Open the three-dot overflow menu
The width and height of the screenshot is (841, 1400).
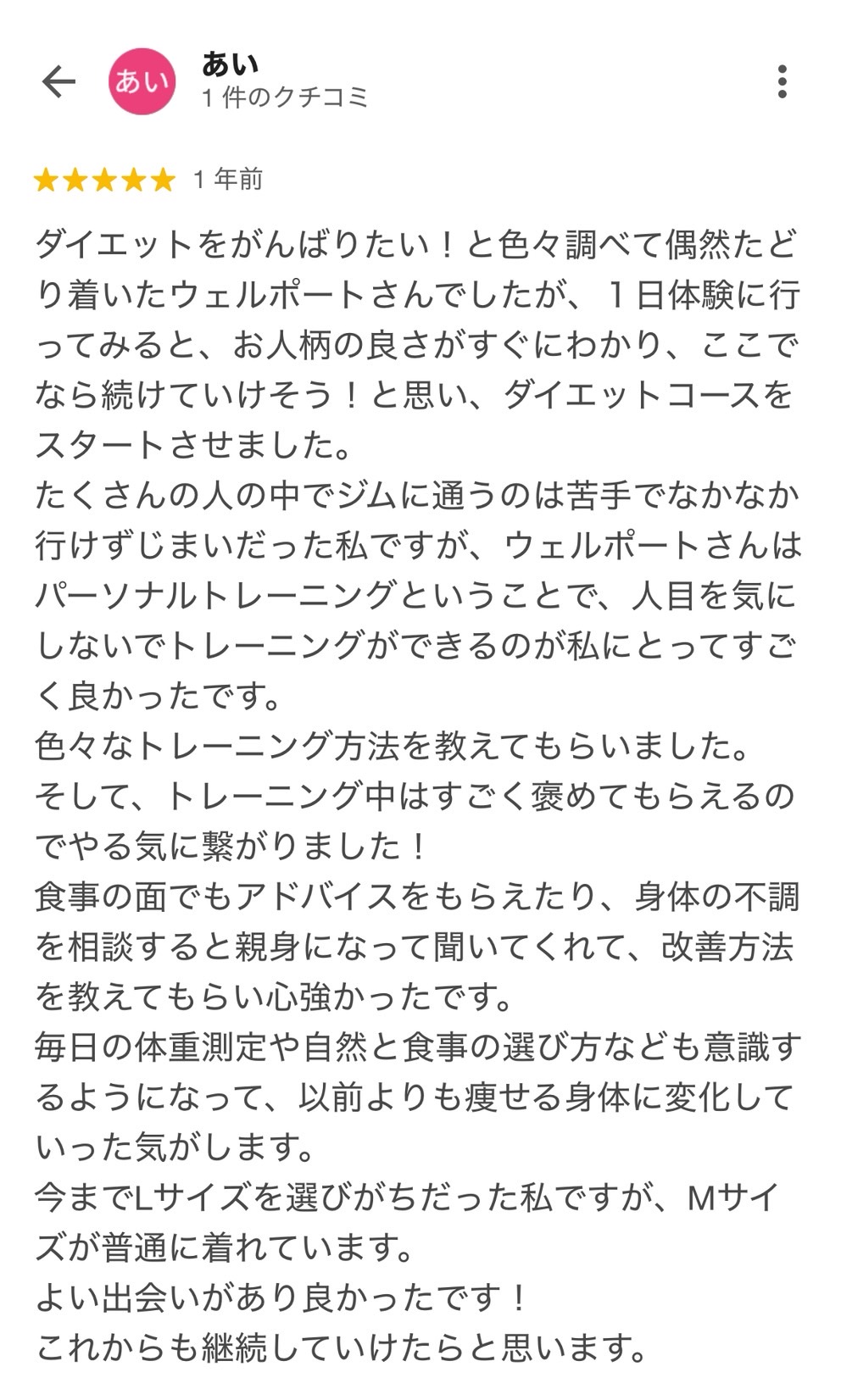point(782,82)
